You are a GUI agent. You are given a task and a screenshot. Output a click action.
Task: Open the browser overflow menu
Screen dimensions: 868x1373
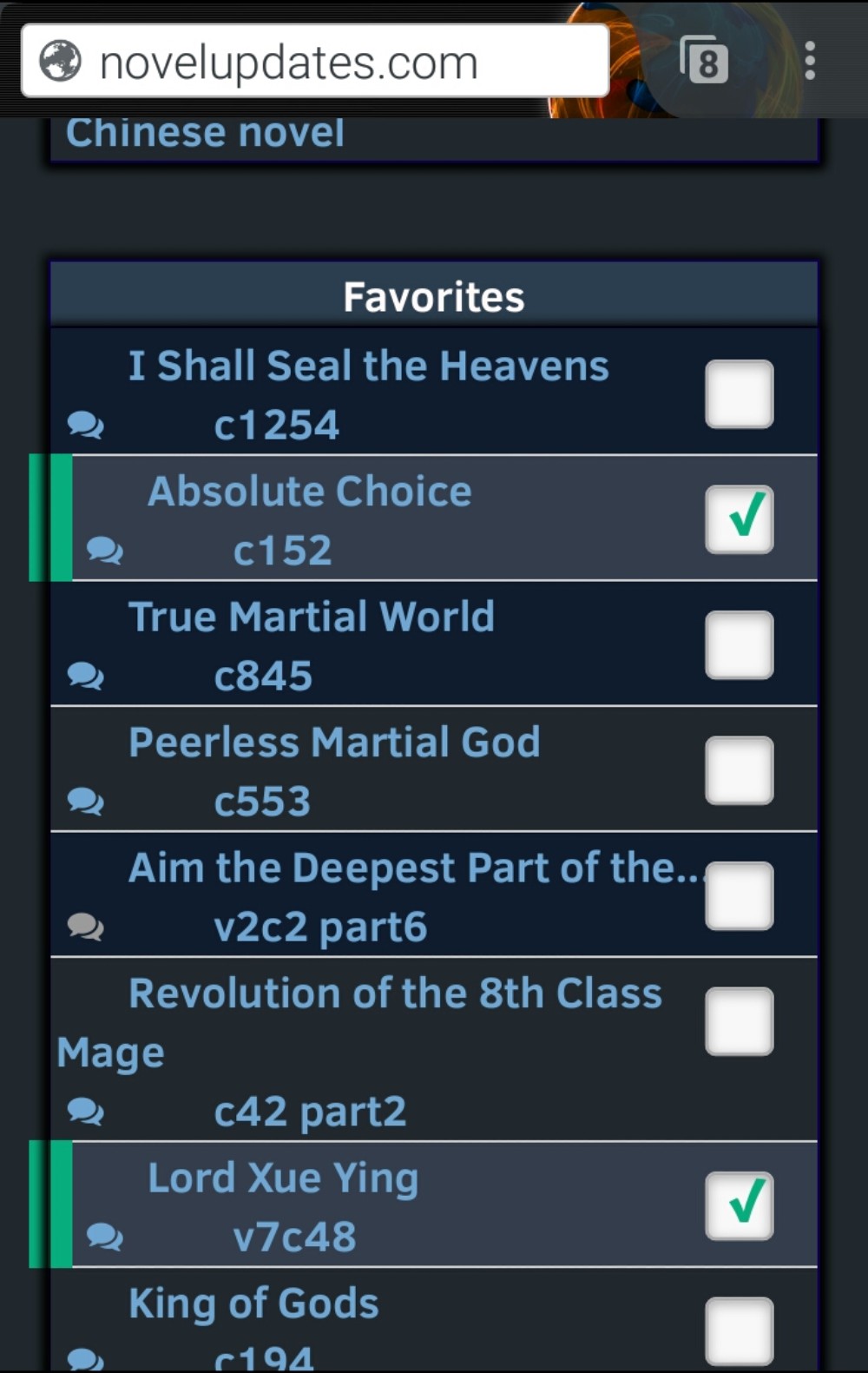point(809,61)
